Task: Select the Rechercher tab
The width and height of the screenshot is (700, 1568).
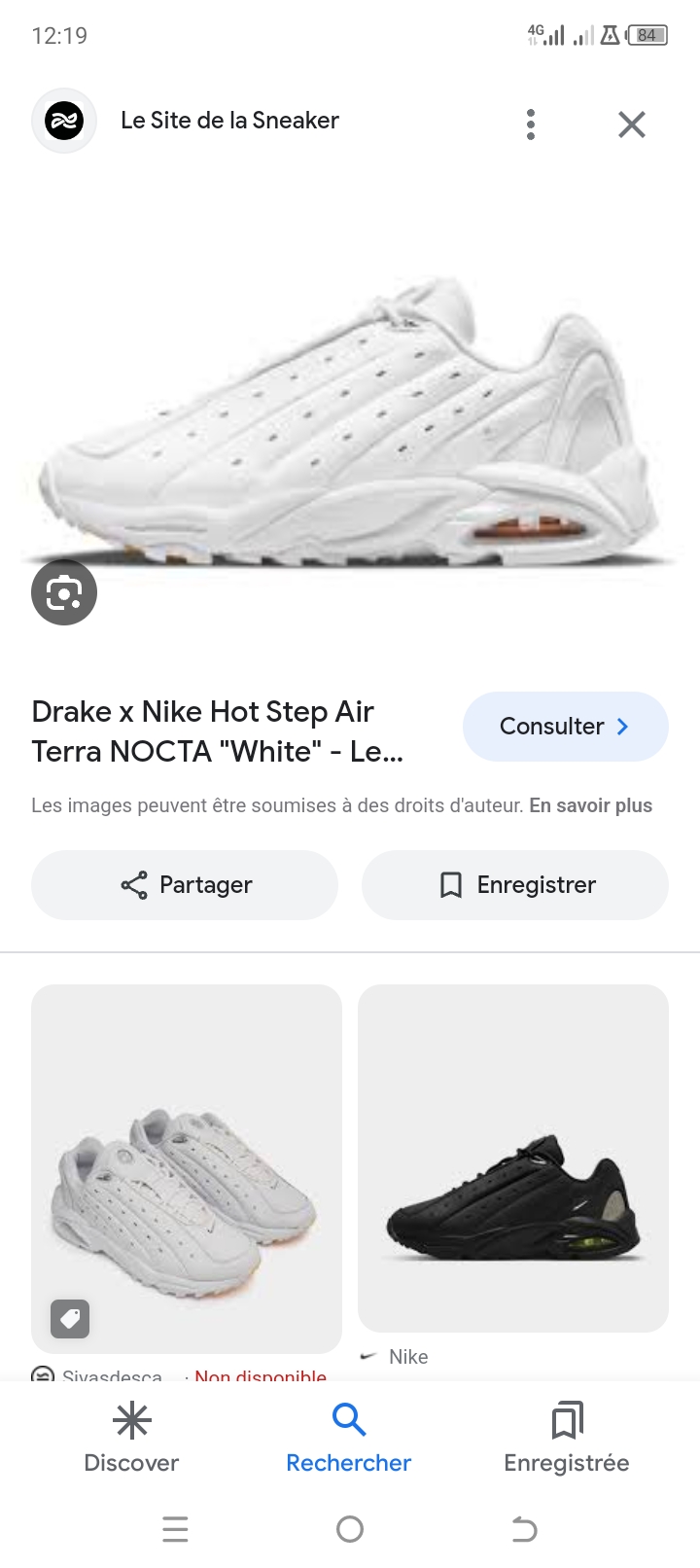Action: pyautogui.click(x=349, y=1439)
